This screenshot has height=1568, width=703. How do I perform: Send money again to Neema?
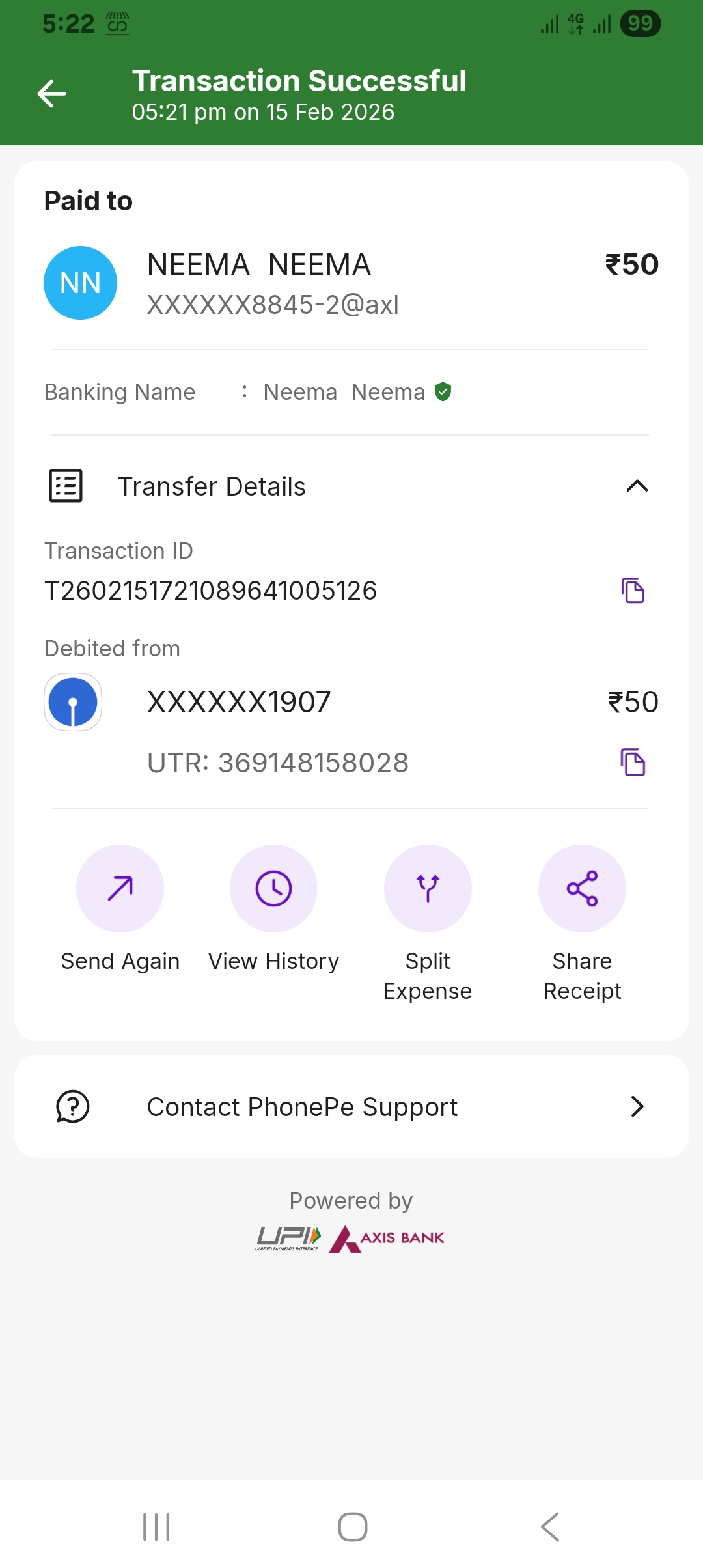pos(120,889)
